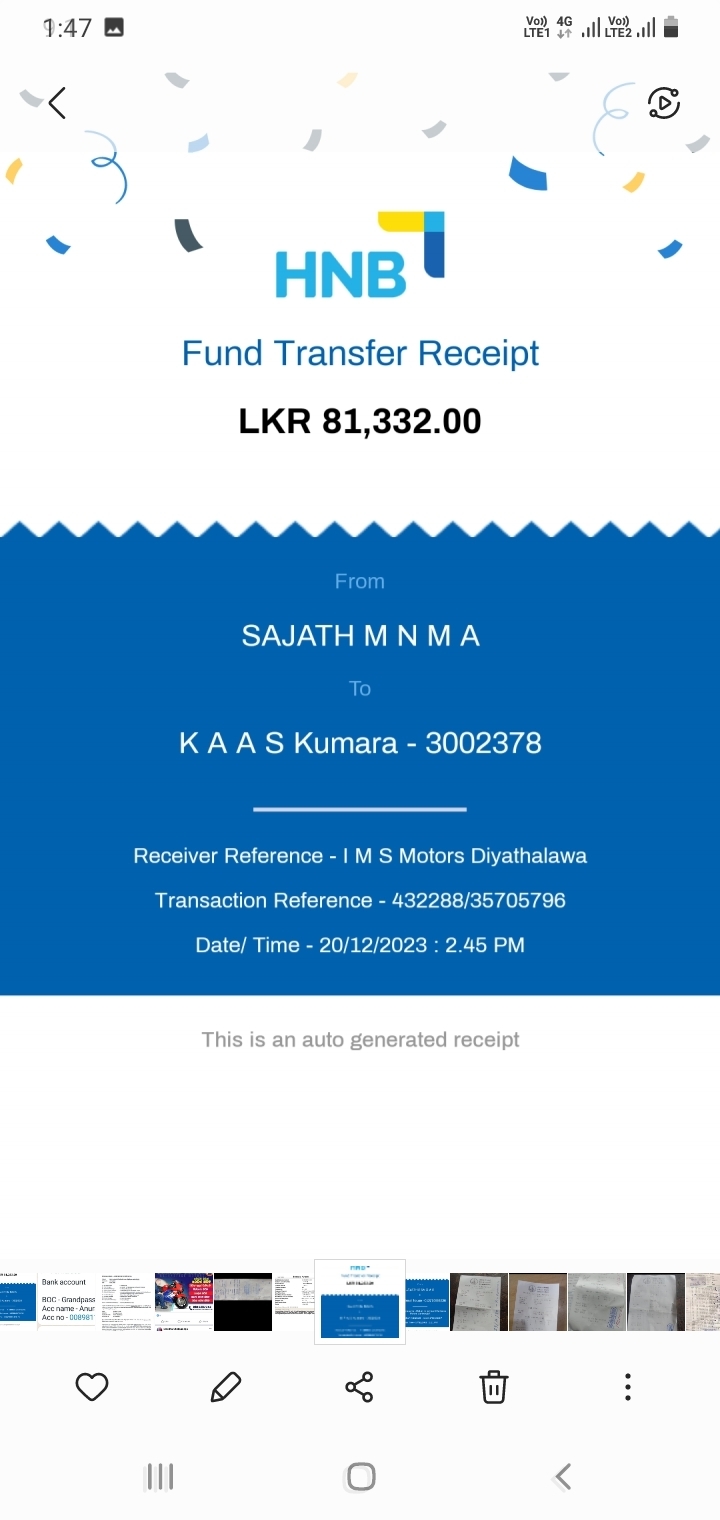Share the fund transfer receipt image
Image resolution: width=720 pixels, height=1520 pixels.
click(359, 1387)
